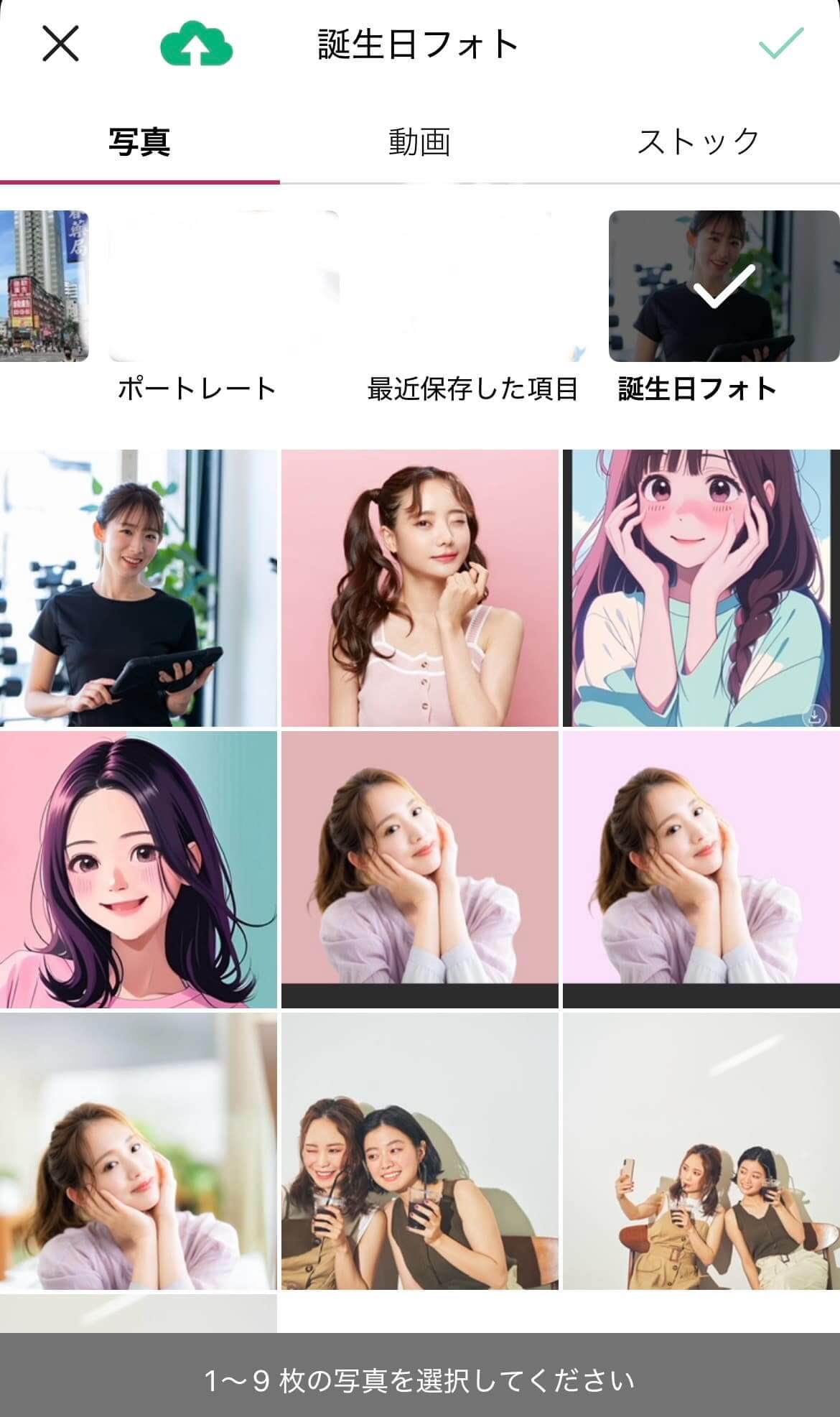Close the photo picker

click(x=60, y=44)
